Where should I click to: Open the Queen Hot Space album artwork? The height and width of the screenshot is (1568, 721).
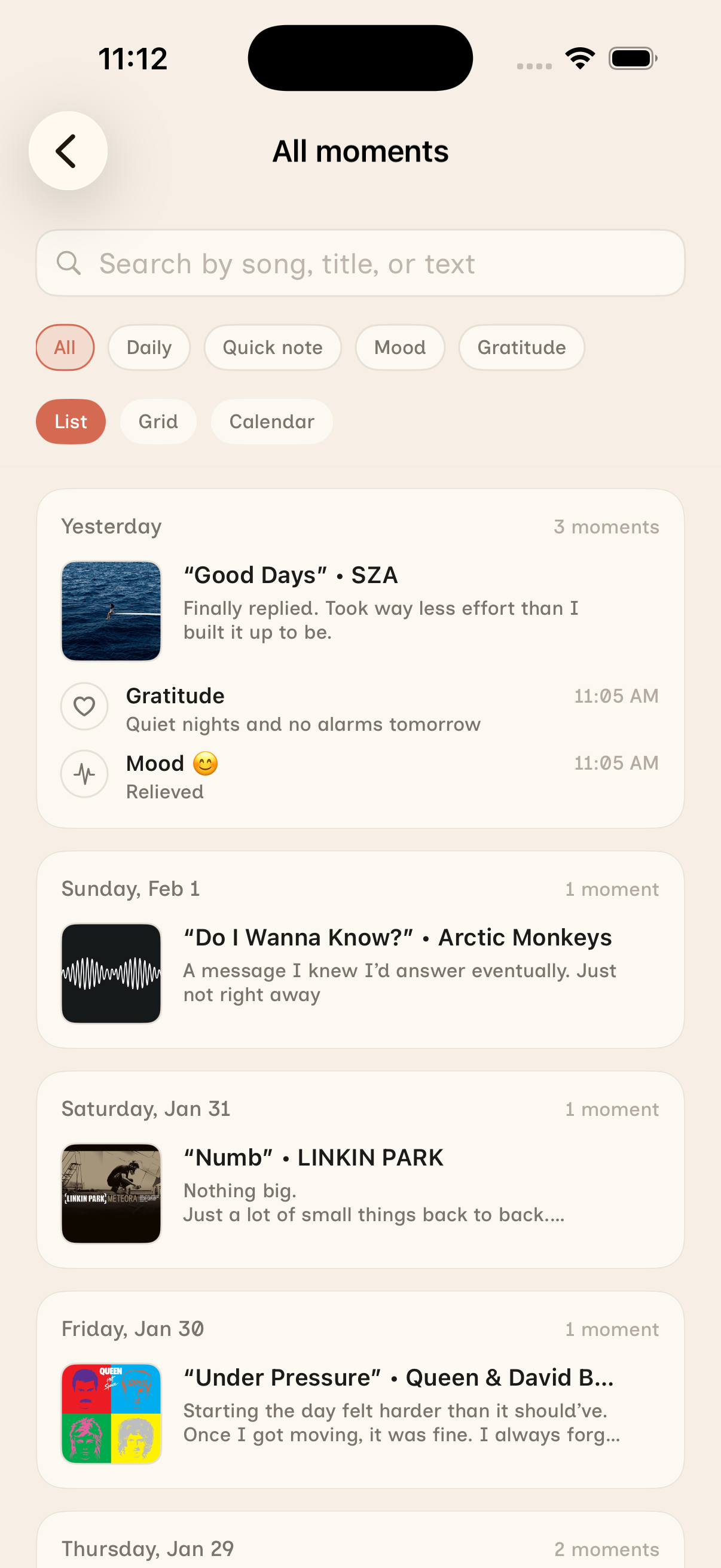click(x=111, y=1413)
